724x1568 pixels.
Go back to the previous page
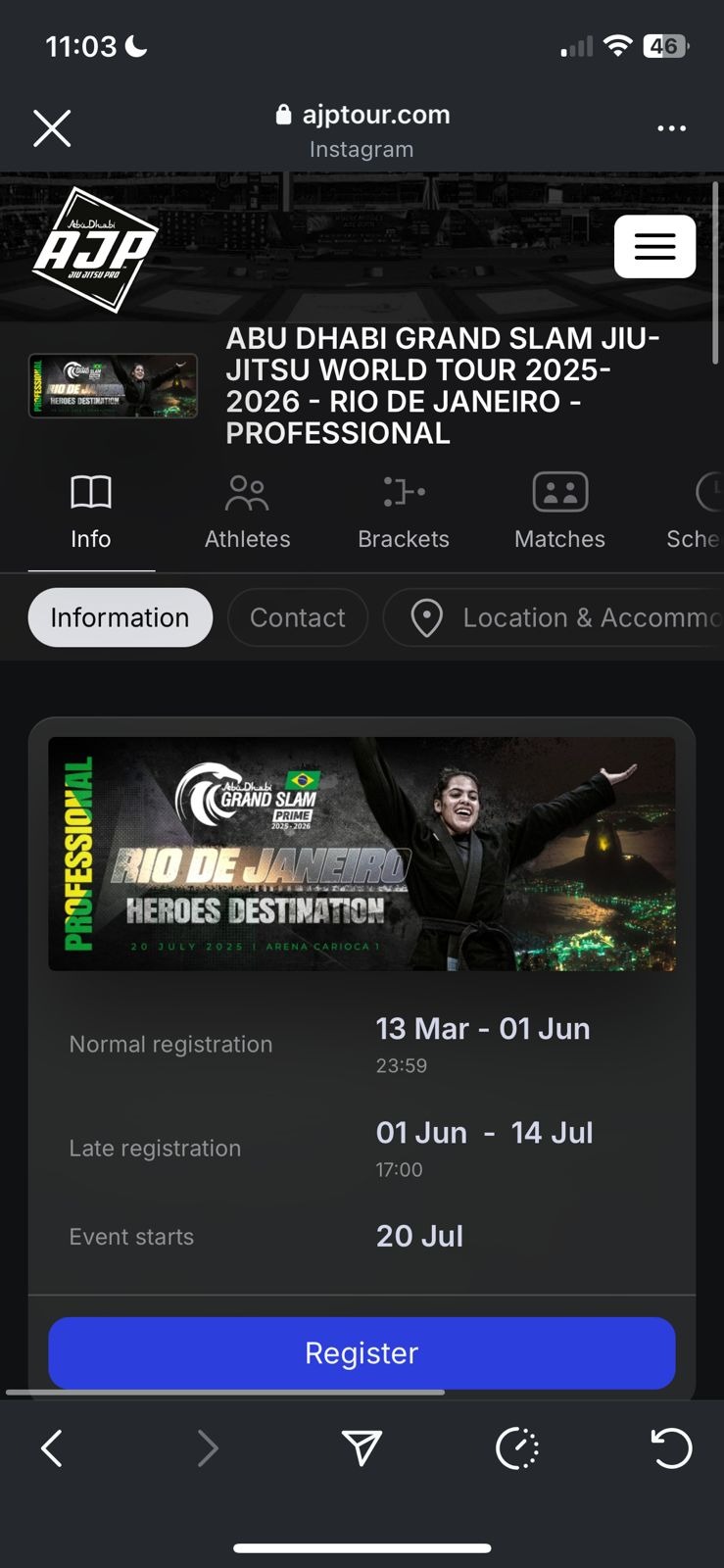(52, 1447)
